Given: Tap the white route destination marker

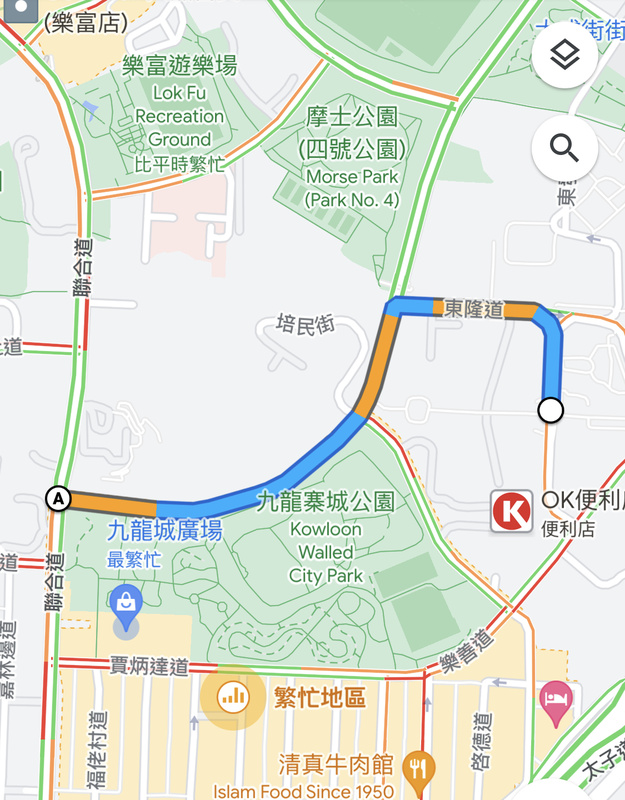Looking at the screenshot, I should pos(550,410).
